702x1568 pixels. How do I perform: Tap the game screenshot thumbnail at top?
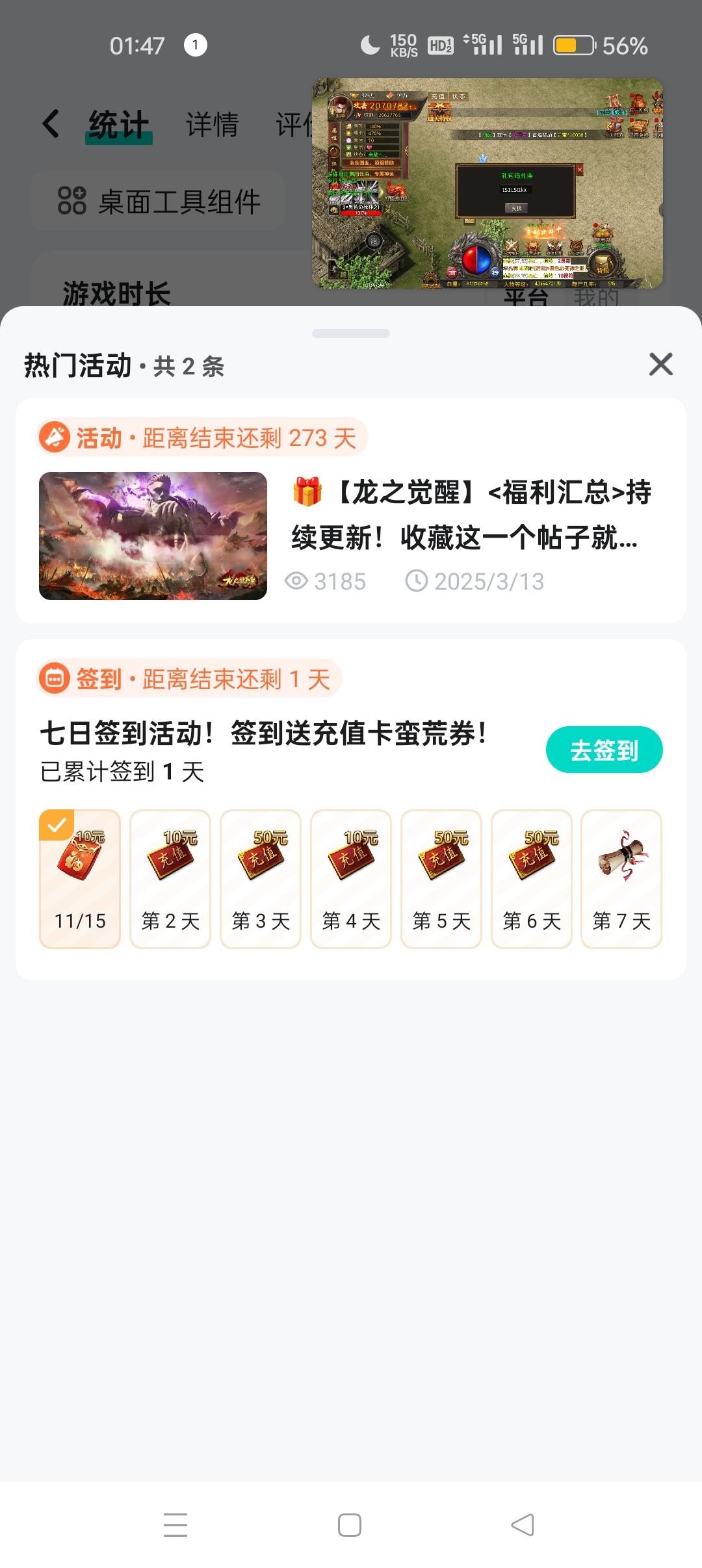487,189
